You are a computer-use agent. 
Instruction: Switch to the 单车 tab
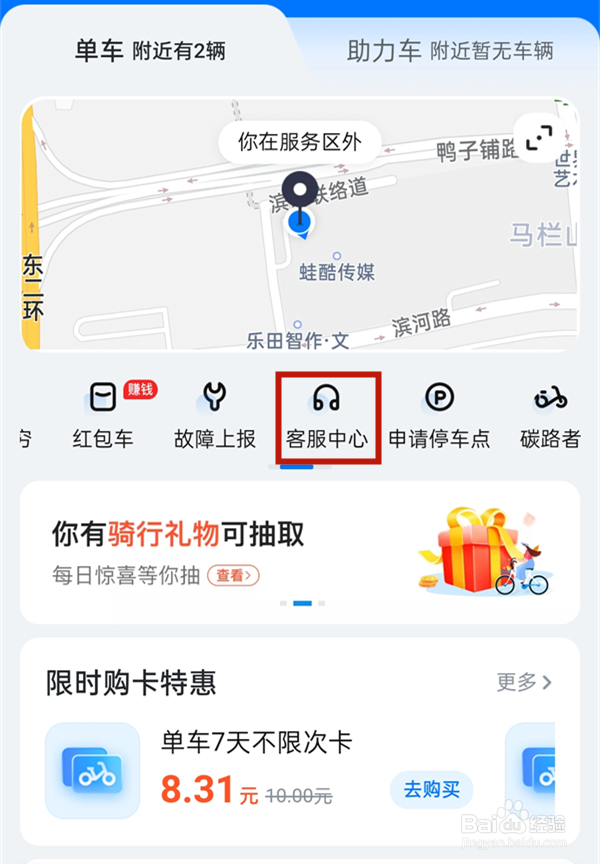pos(150,51)
